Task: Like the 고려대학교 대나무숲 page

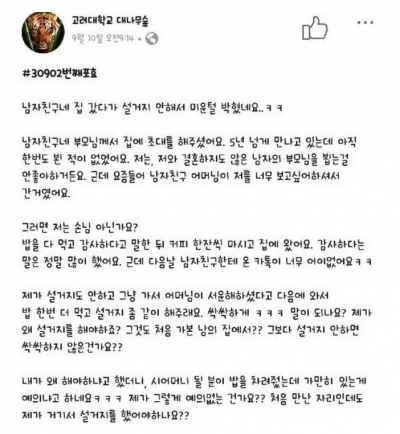Action: [x=315, y=29]
